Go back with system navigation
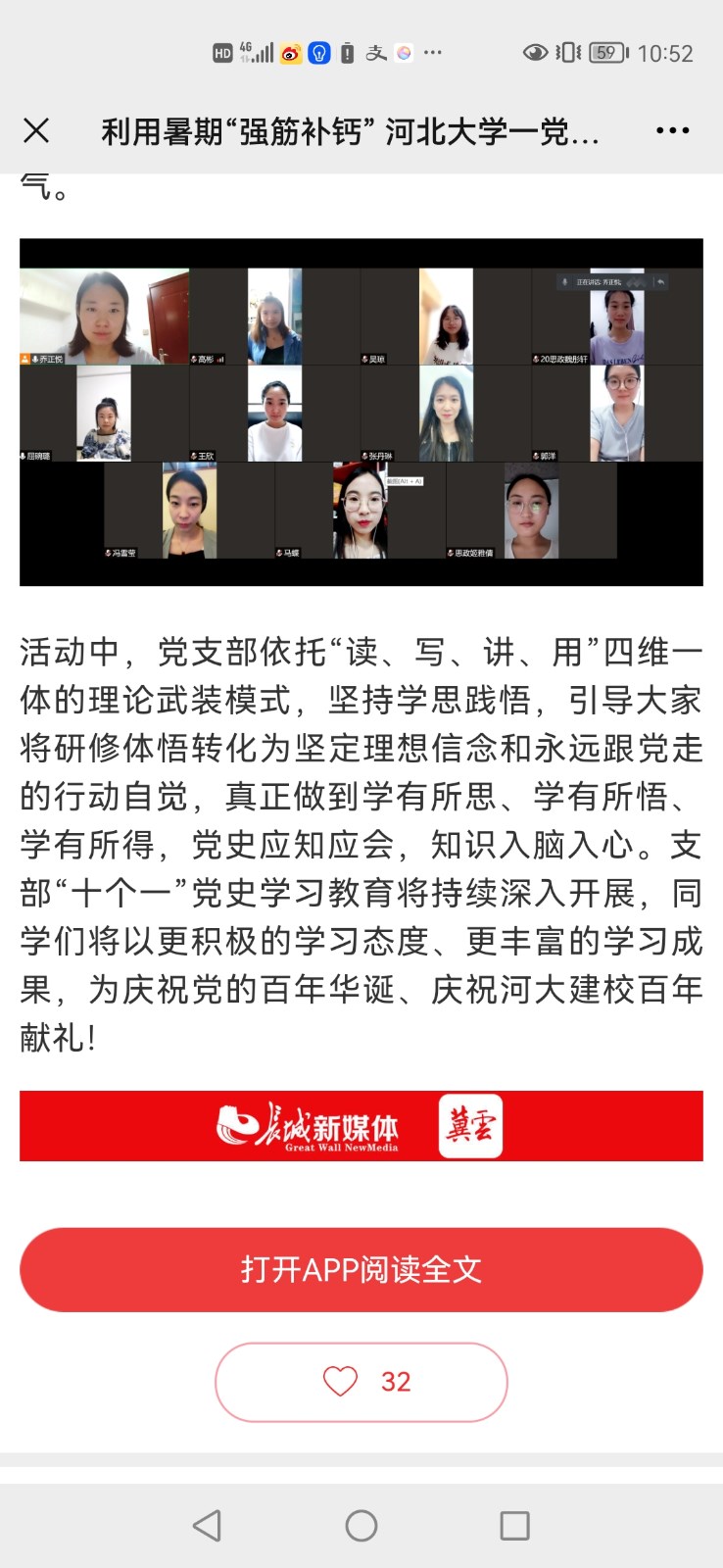 (x=207, y=1525)
